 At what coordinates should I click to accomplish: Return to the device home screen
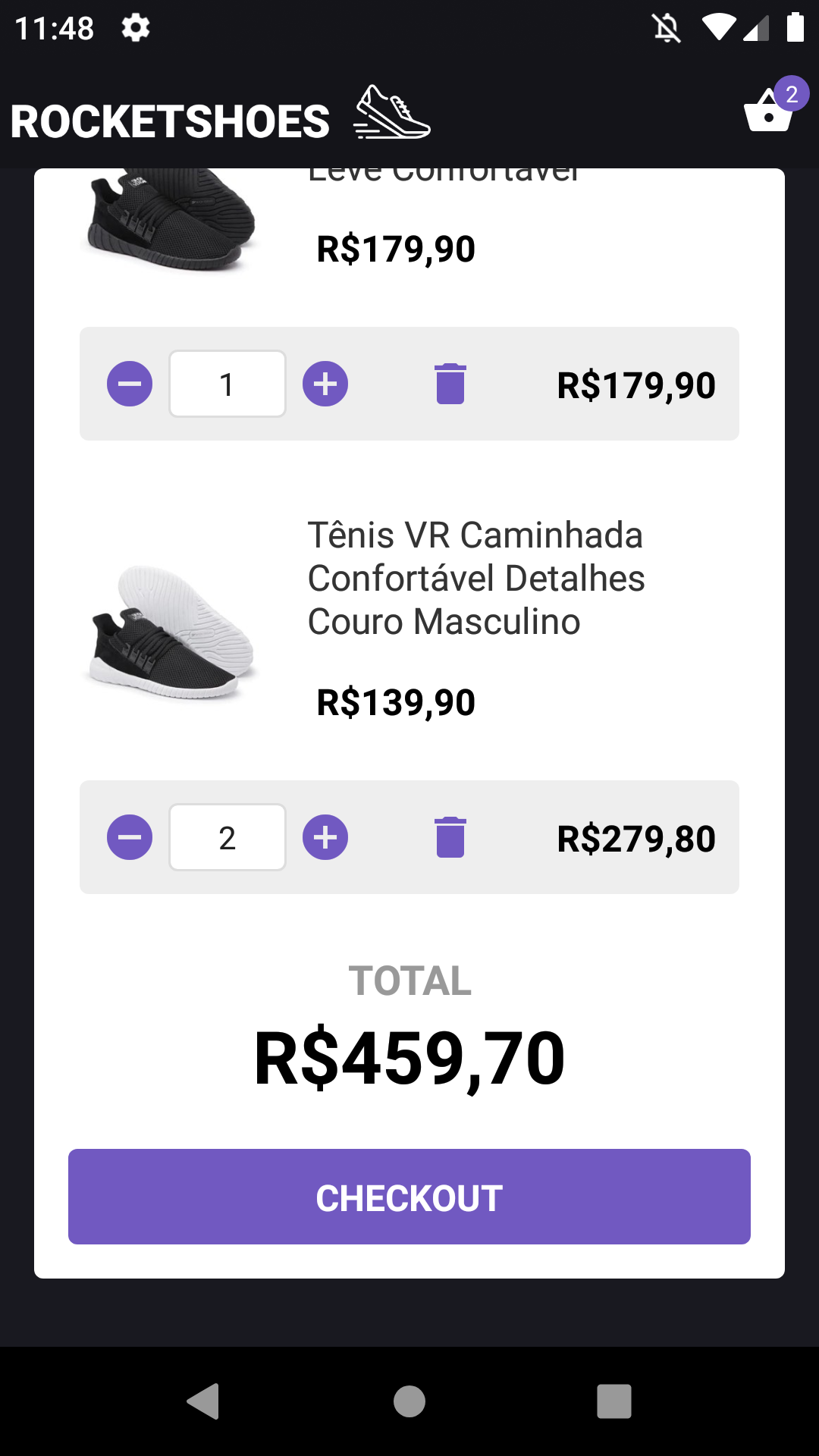409,1401
